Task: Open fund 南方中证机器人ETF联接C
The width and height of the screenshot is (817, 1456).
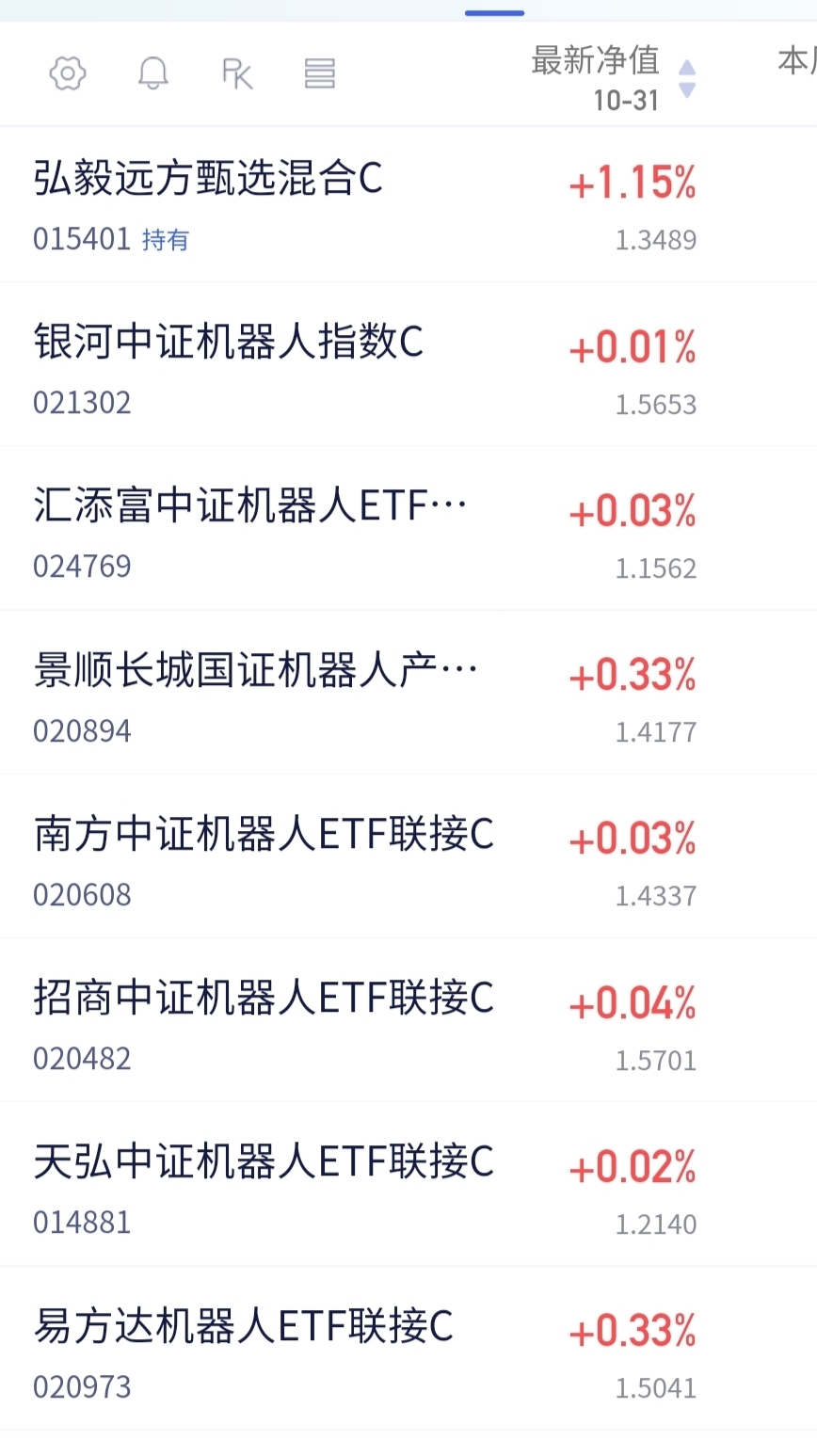Action: [x=264, y=835]
